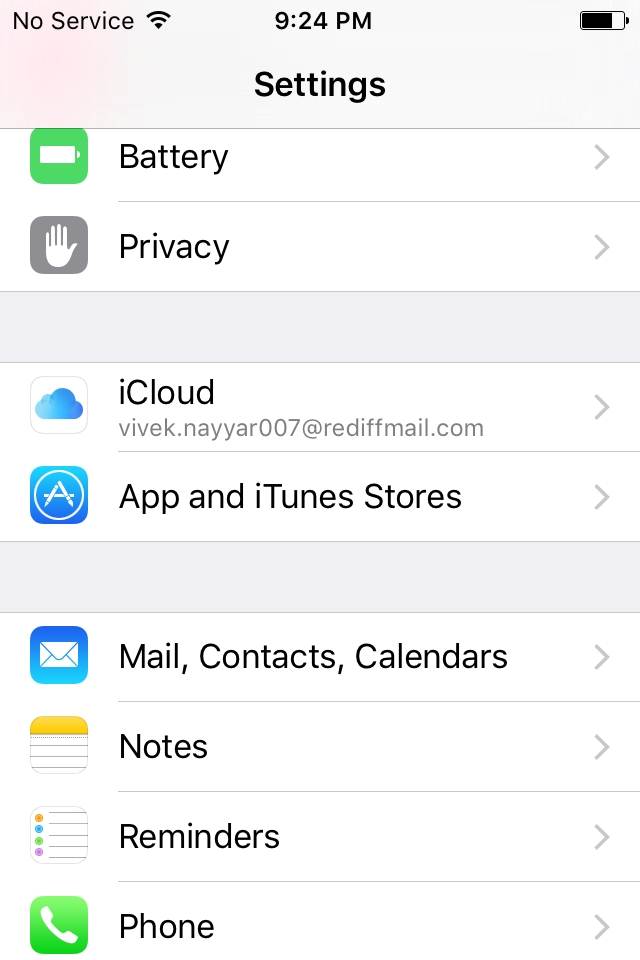Open Reminders settings

[x=320, y=837]
